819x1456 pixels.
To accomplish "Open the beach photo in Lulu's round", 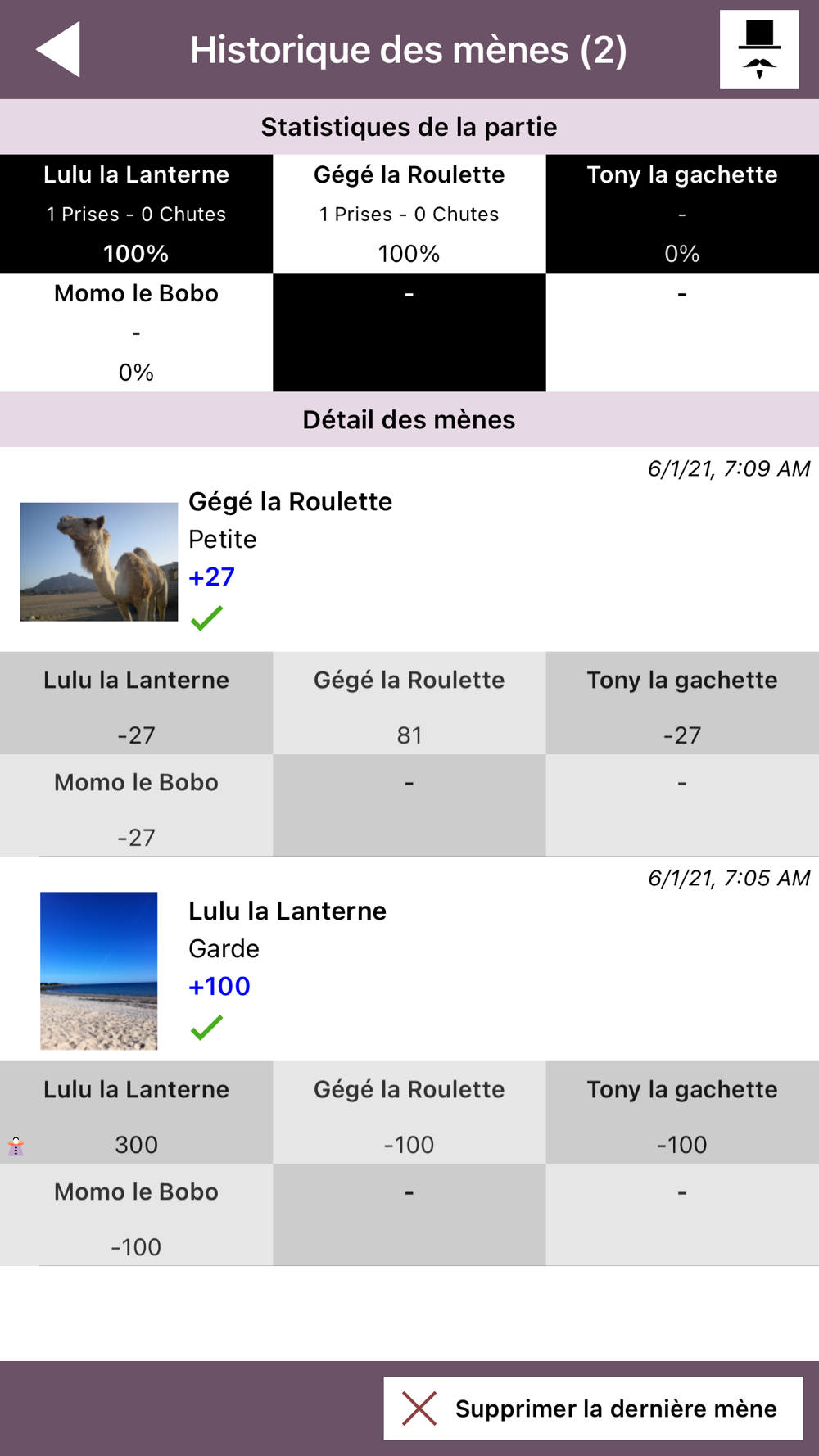I will [x=98, y=970].
